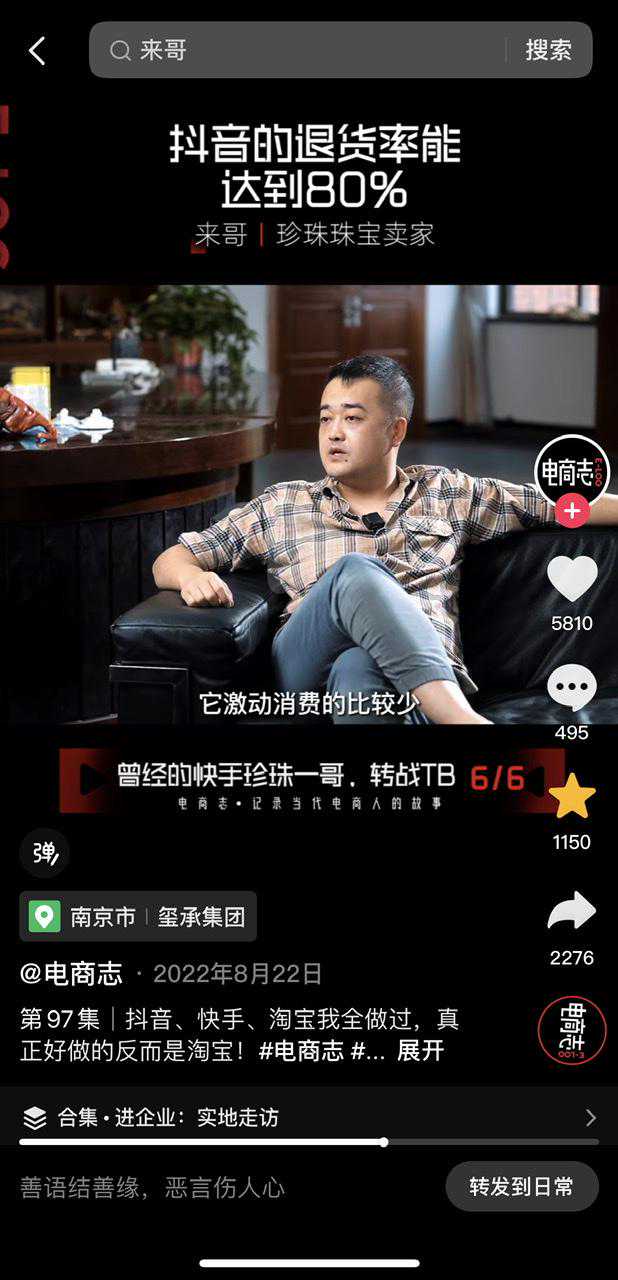This screenshot has width=618, height=1280.
Task: Open the spinning 电商志 sound disc
Action: 571,1030
